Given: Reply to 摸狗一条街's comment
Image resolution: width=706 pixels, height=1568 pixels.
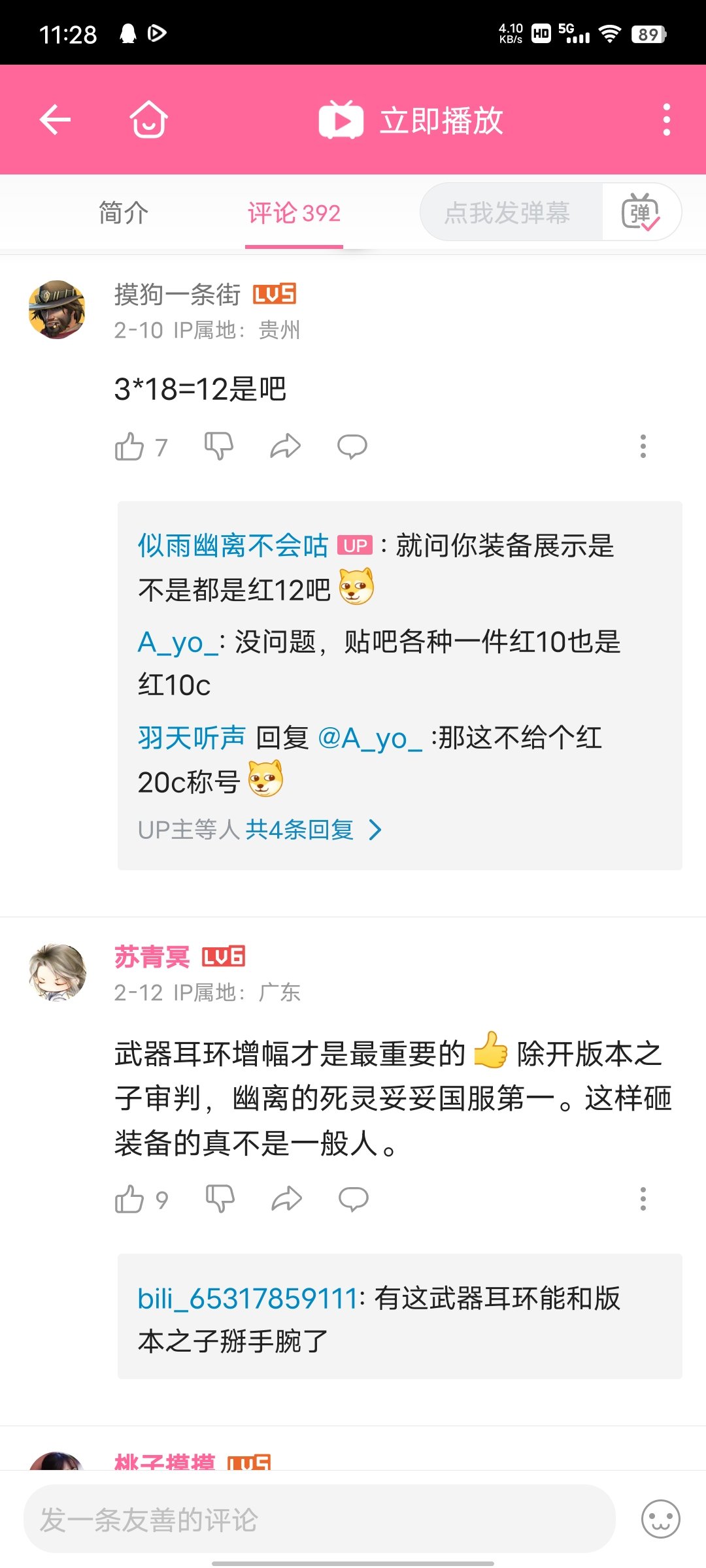Looking at the screenshot, I should pyautogui.click(x=352, y=447).
